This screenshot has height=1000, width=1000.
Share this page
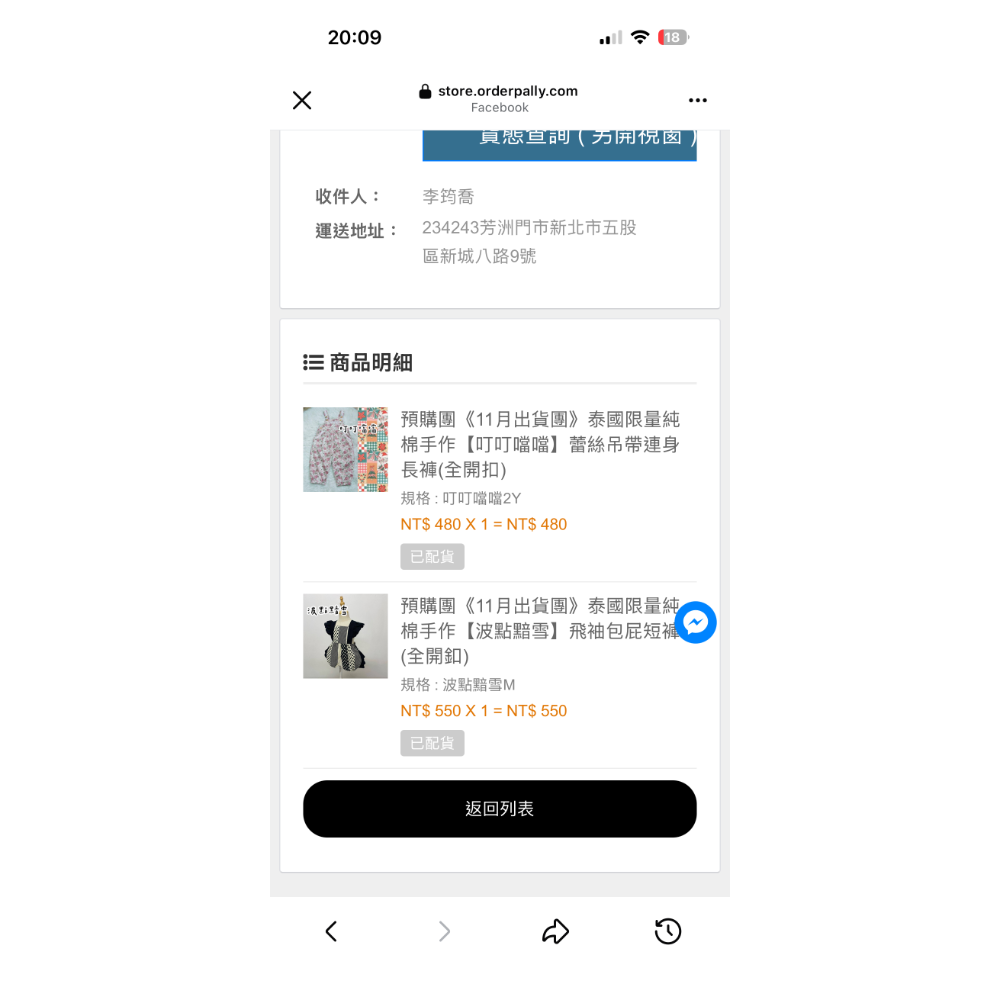tap(555, 932)
